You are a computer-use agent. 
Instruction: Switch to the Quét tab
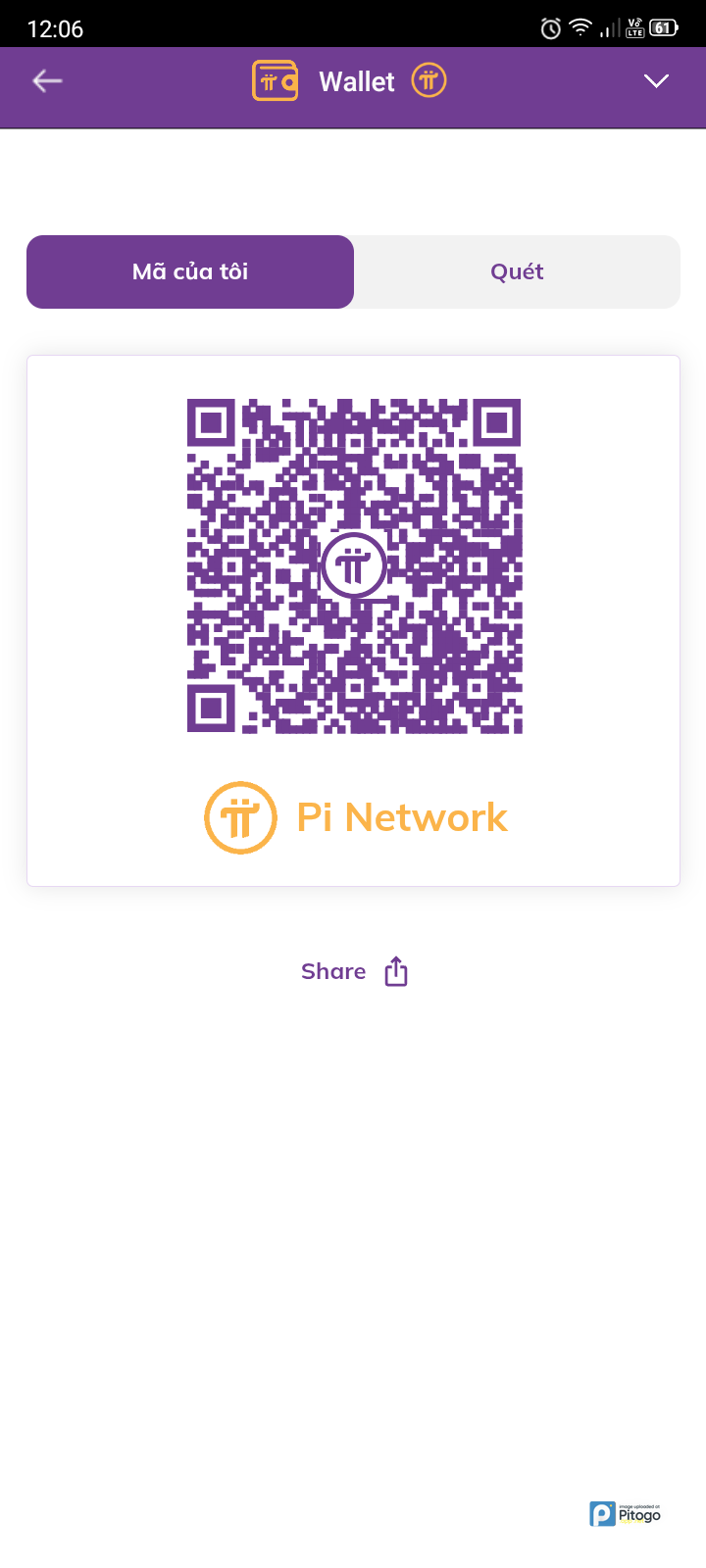(x=517, y=272)
